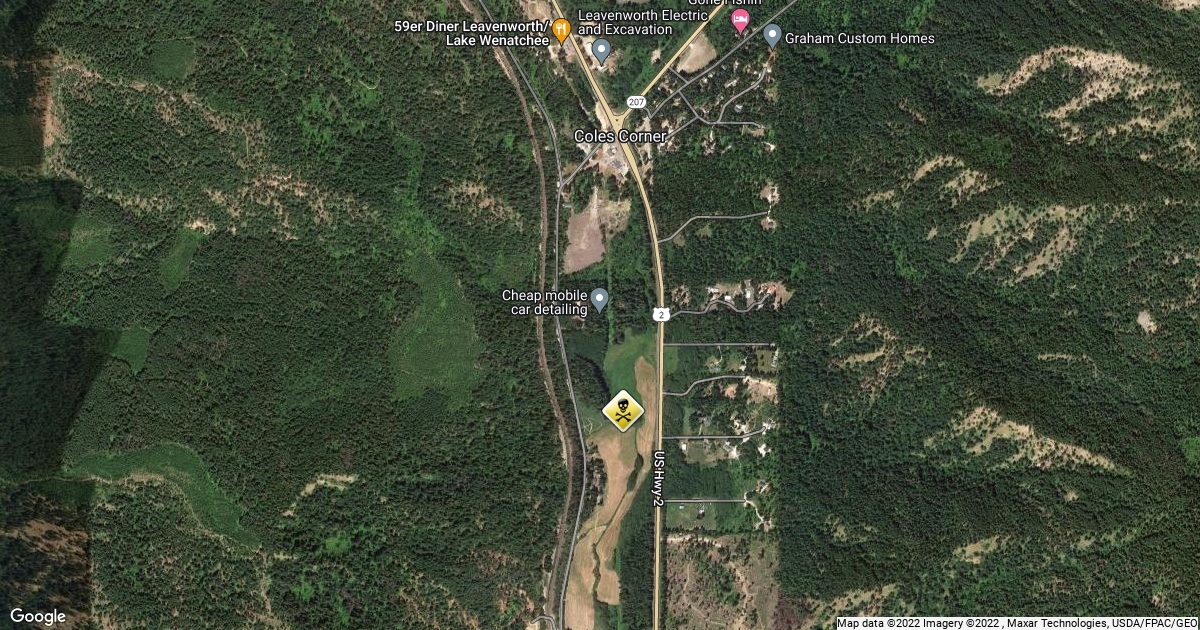
Task: Select the Leavenworth Electric and Excavation pin
Action: click(x=601, y=49)
